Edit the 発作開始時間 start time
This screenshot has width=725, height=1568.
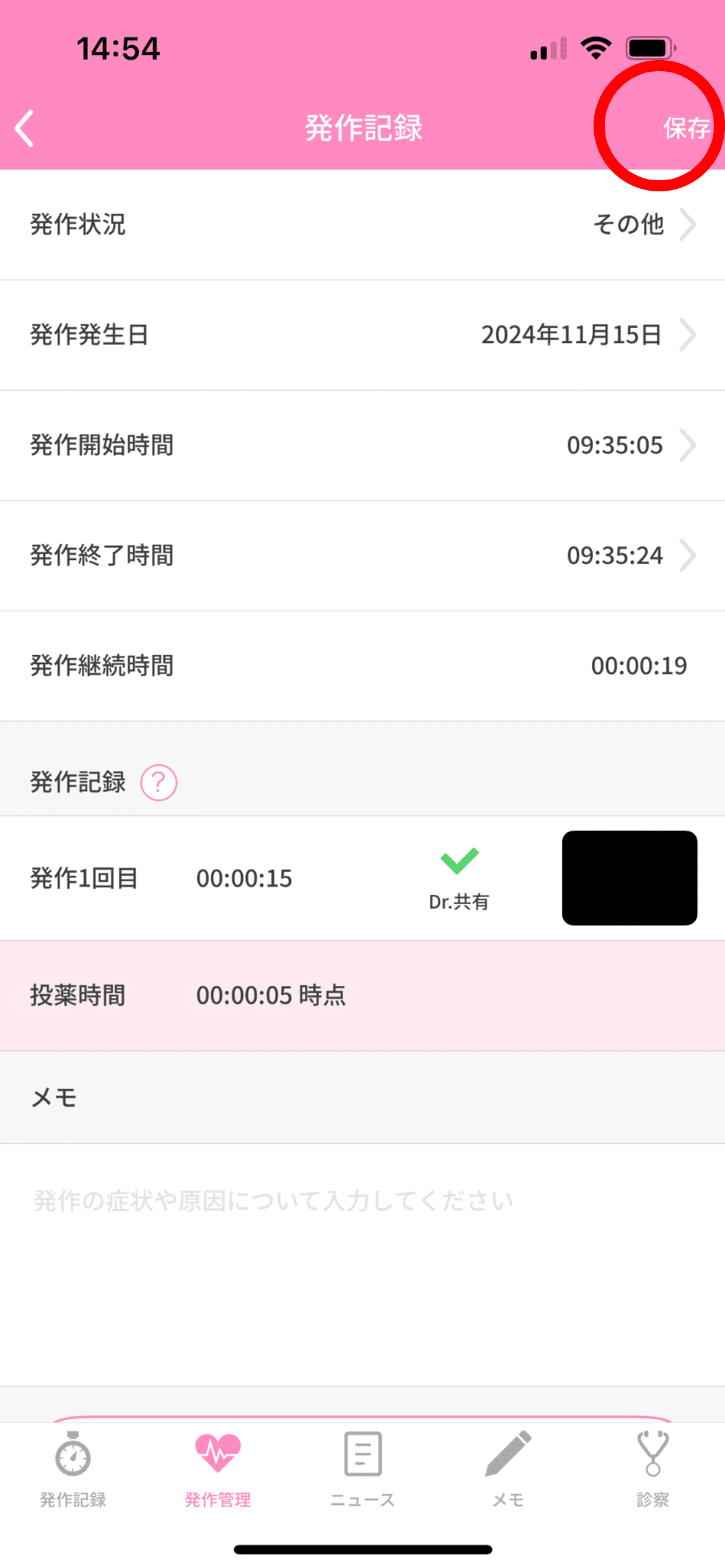(362, 445)
